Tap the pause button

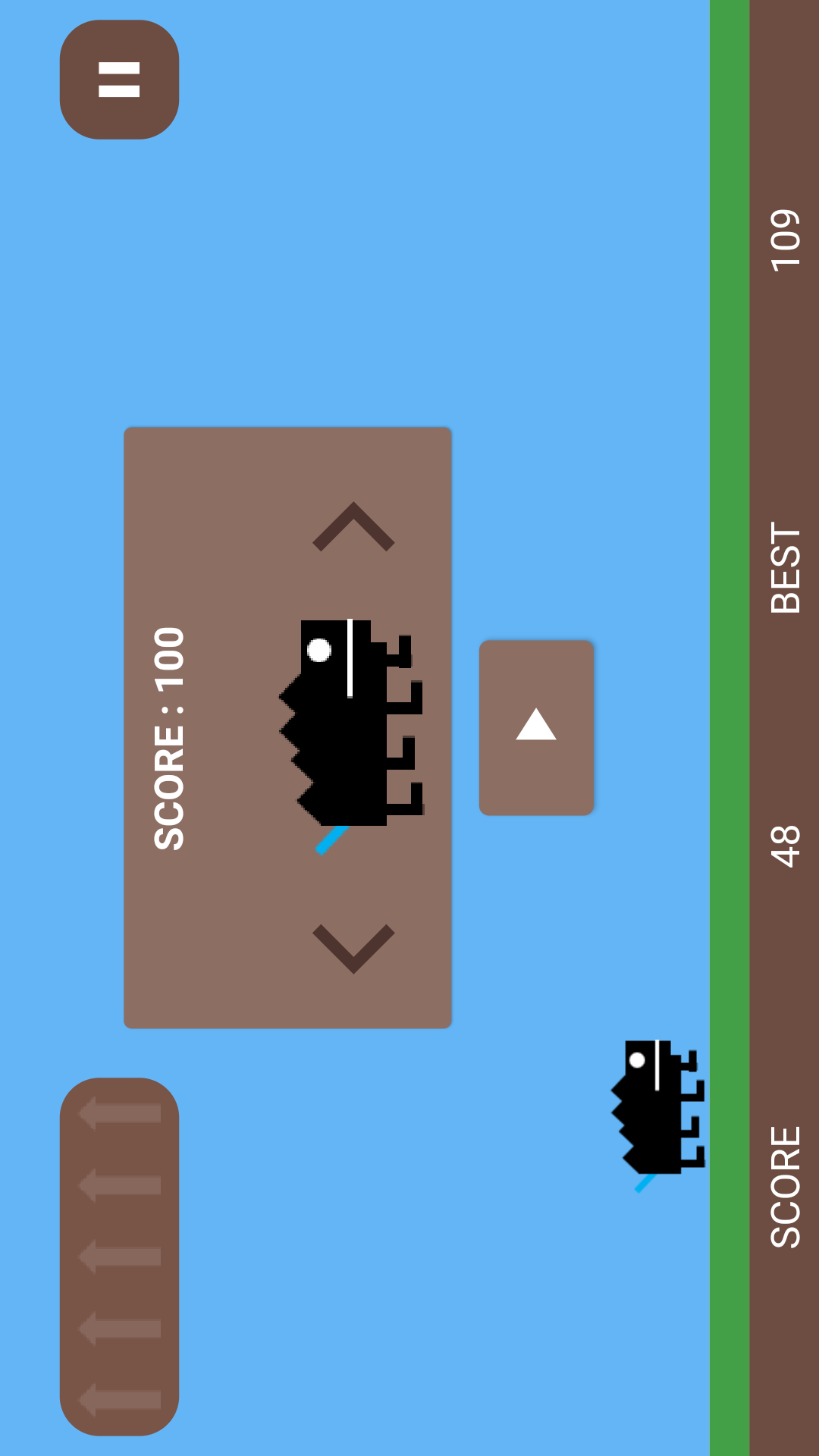119,80
